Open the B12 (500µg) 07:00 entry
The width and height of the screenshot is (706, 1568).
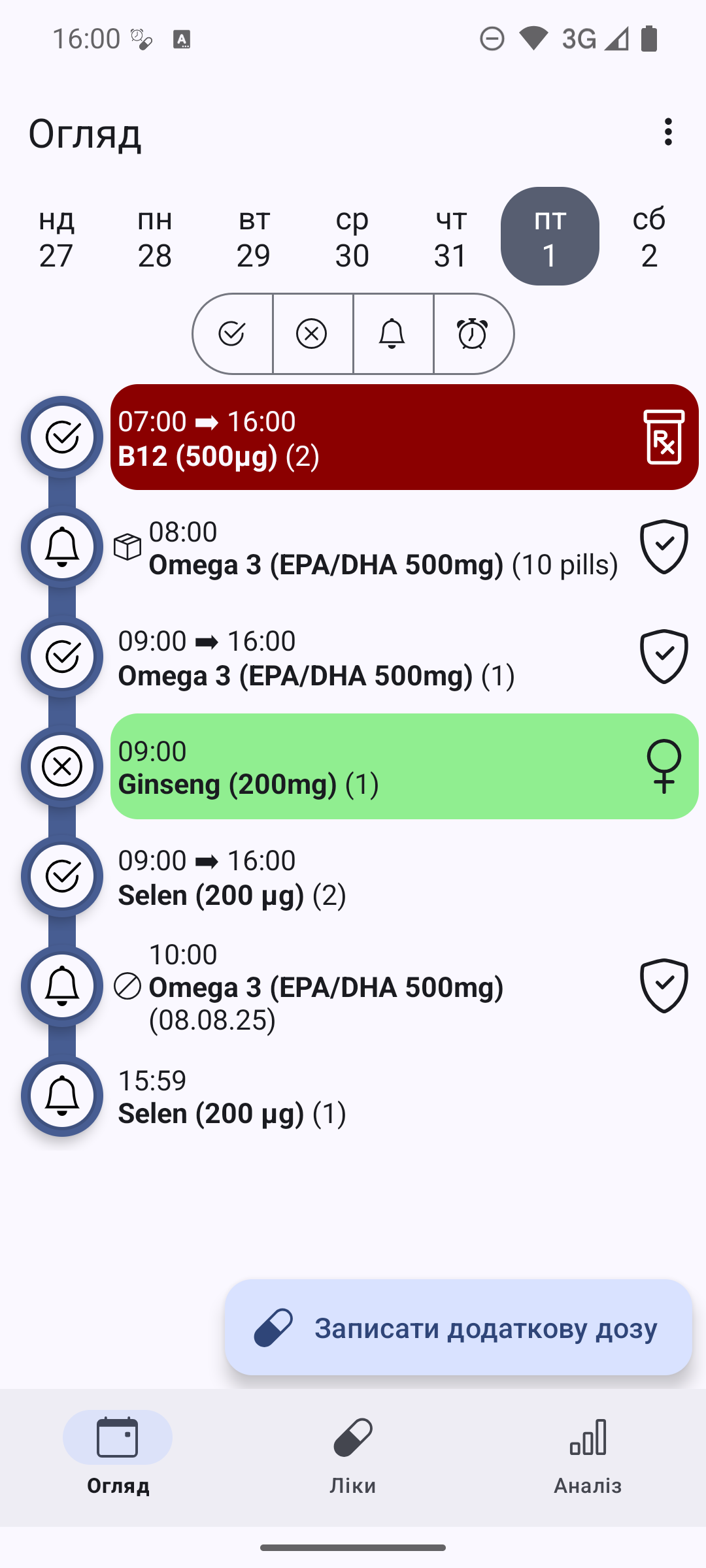click(366, 438)
